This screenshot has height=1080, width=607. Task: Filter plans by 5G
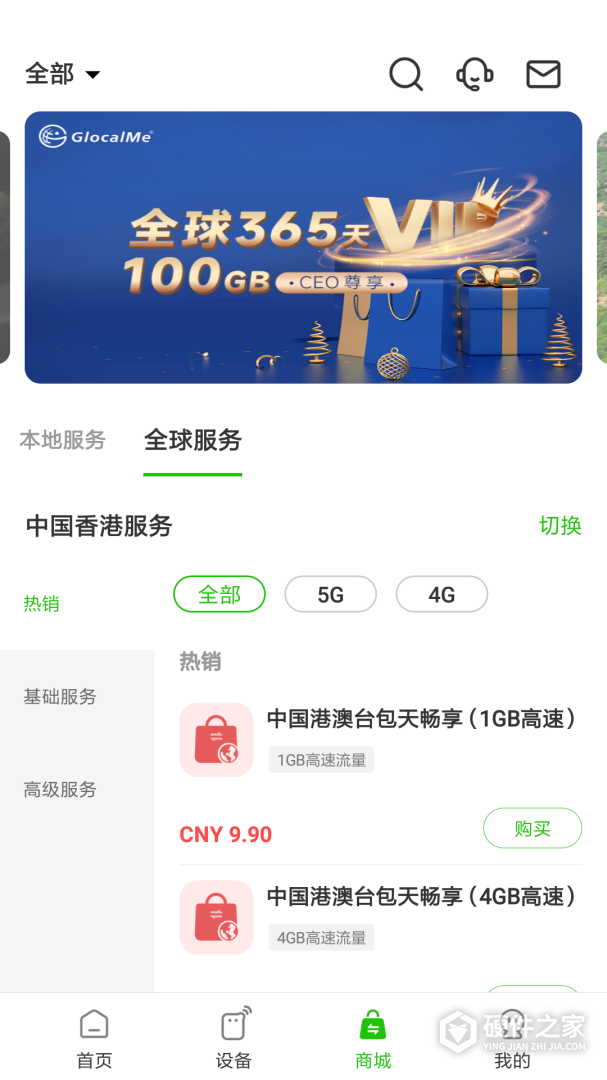[x=330, y=594]
